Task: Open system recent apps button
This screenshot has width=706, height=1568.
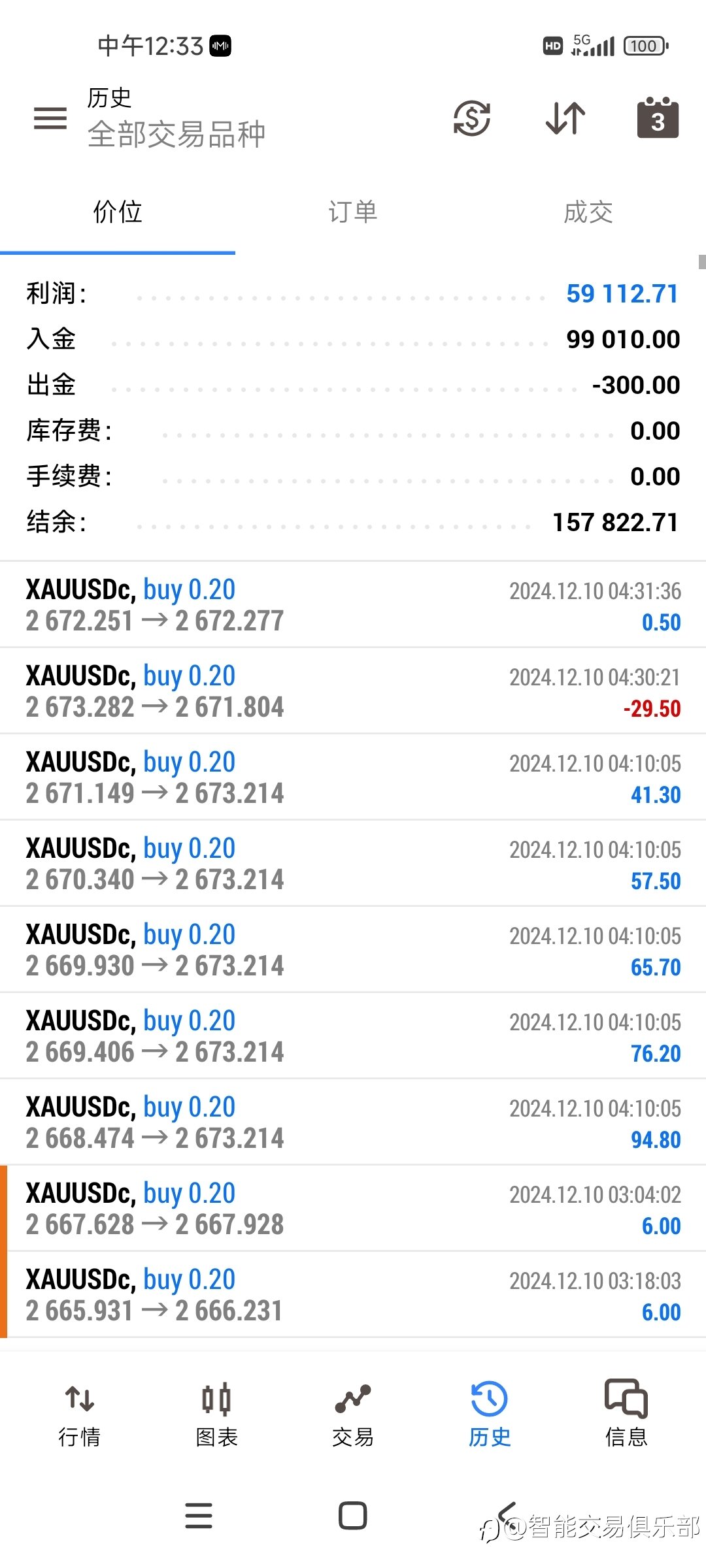Action: [199, 1516]
